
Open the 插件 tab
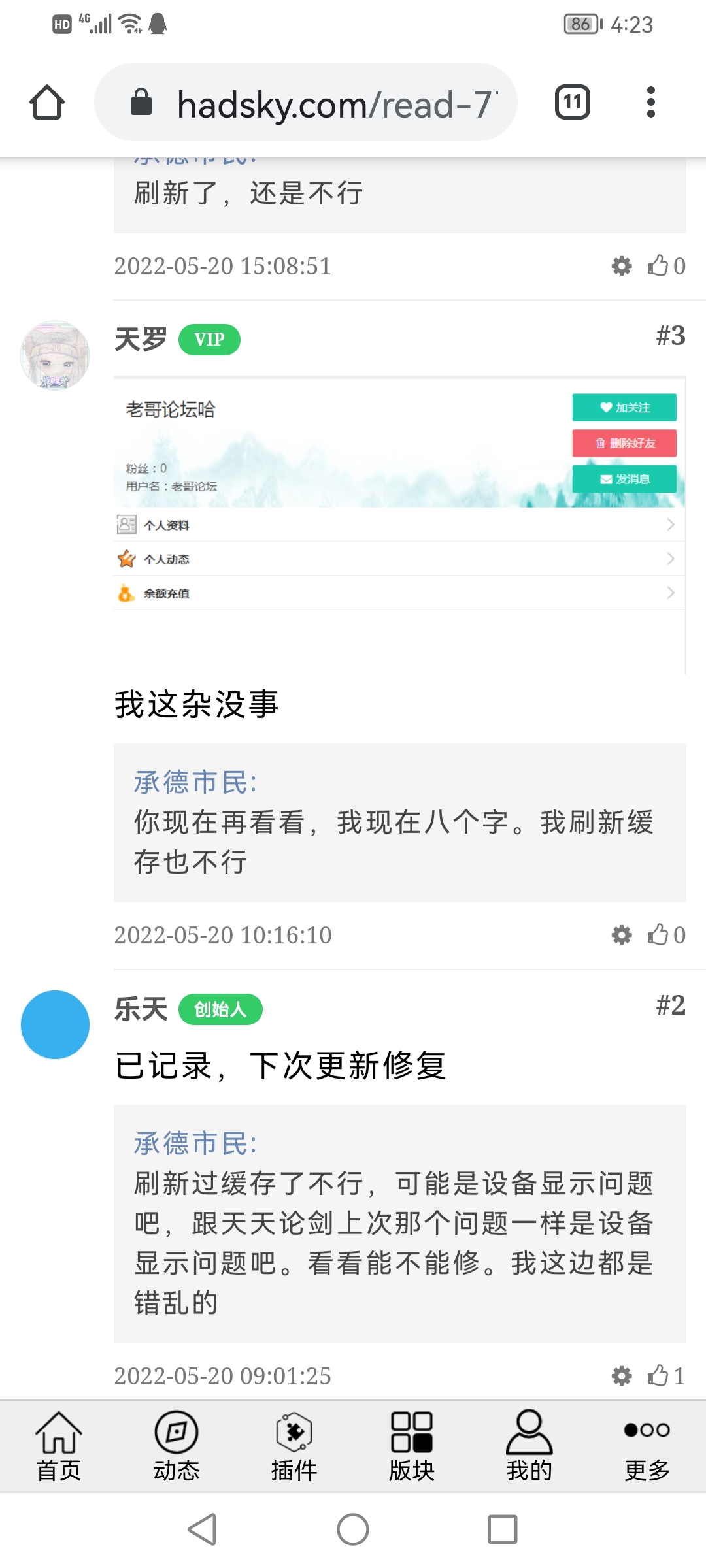click(294, 1446)
